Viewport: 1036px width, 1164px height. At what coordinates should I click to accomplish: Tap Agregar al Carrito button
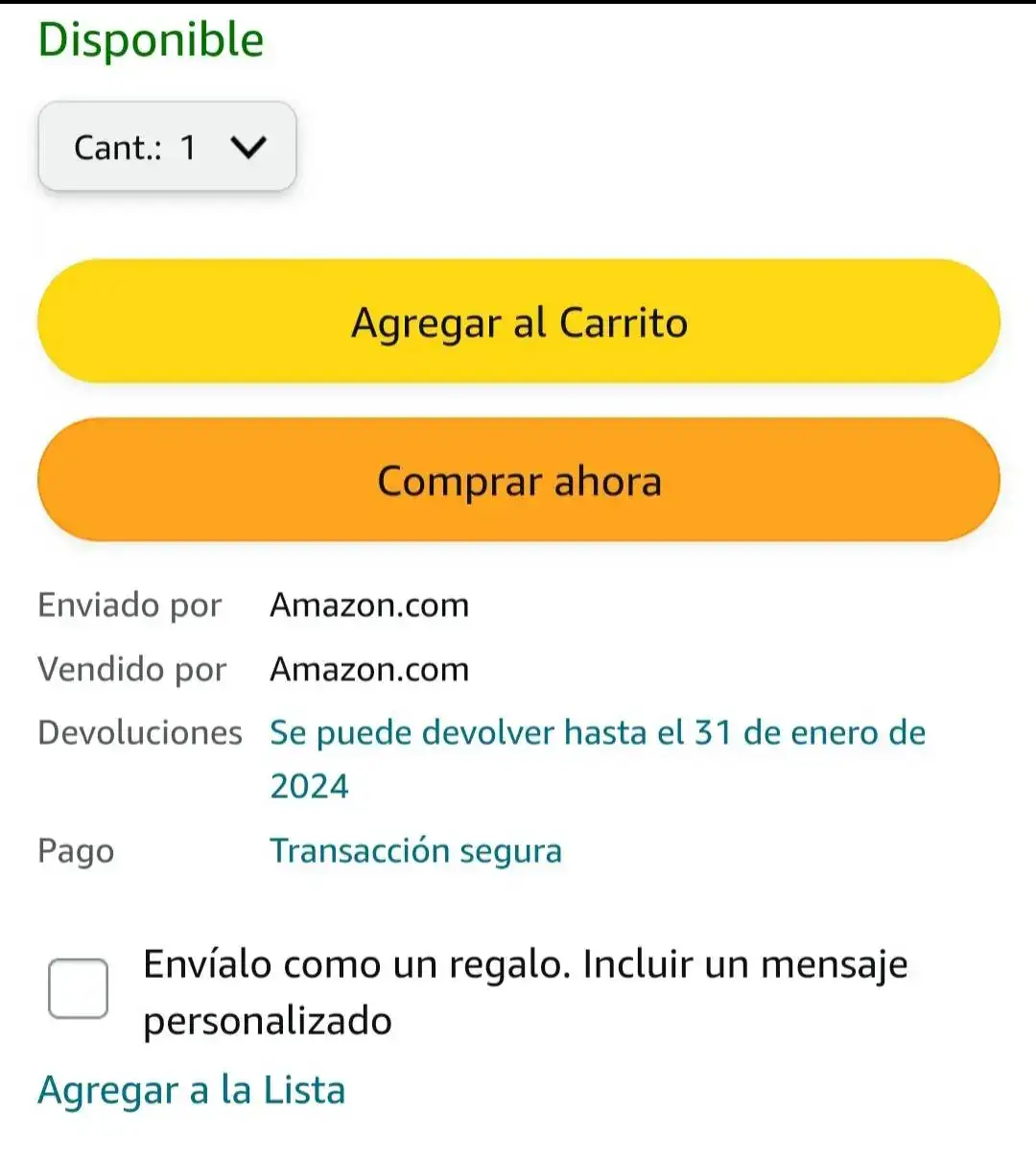[518, 322]
